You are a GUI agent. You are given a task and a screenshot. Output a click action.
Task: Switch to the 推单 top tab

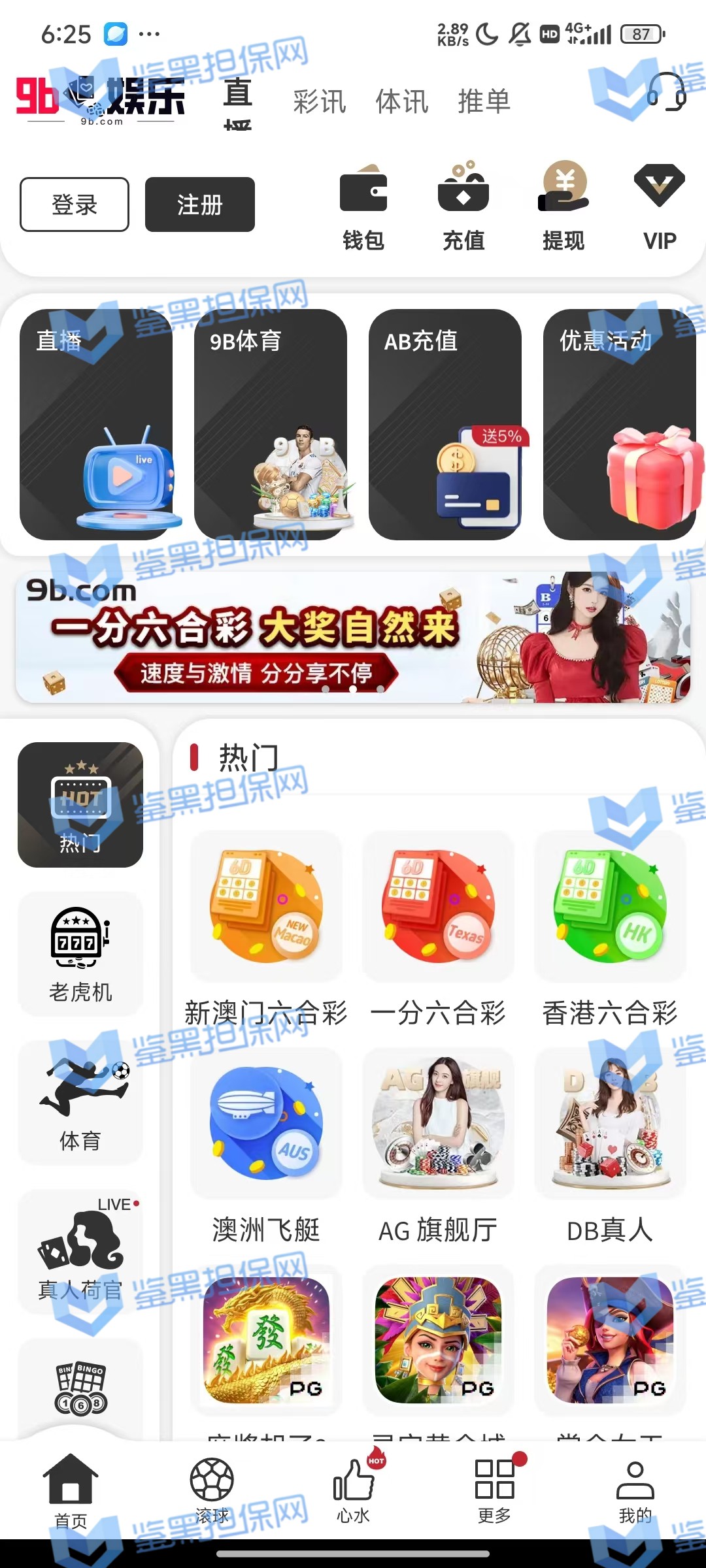click(484, 101)
